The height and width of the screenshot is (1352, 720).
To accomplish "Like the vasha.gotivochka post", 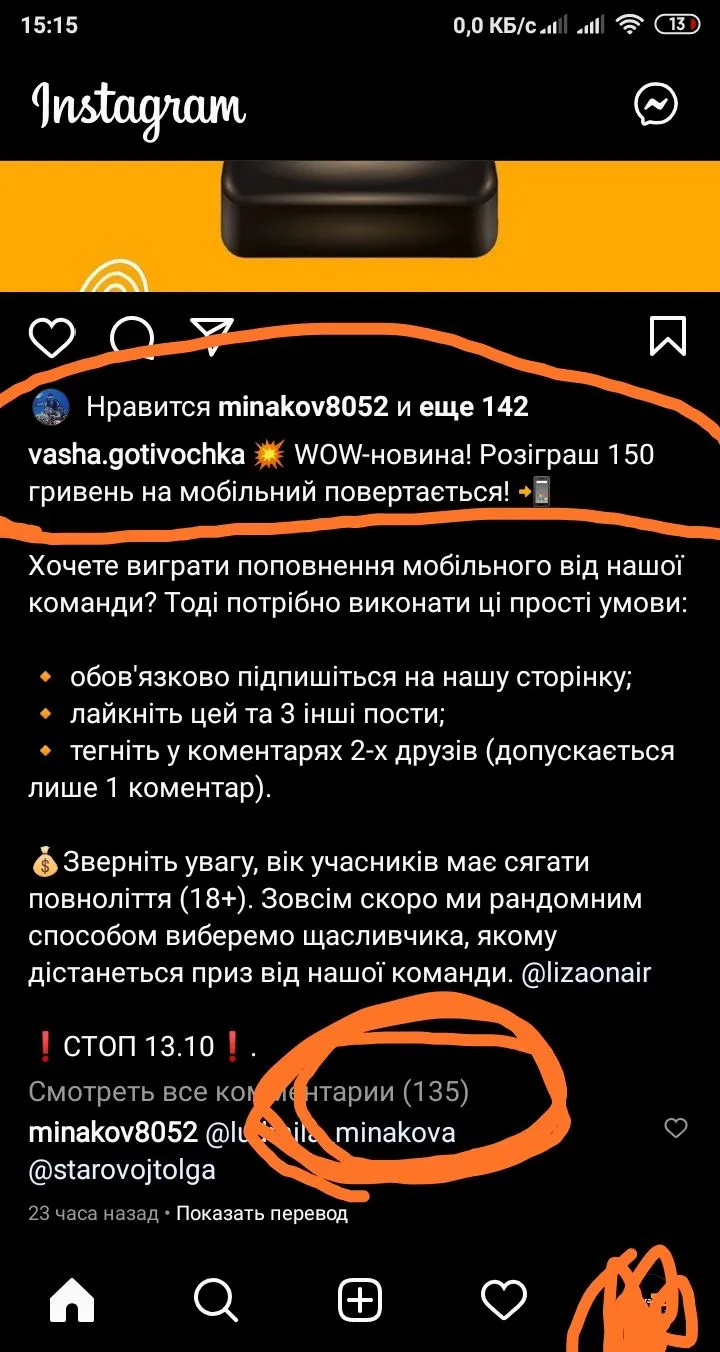I will 51,338.
